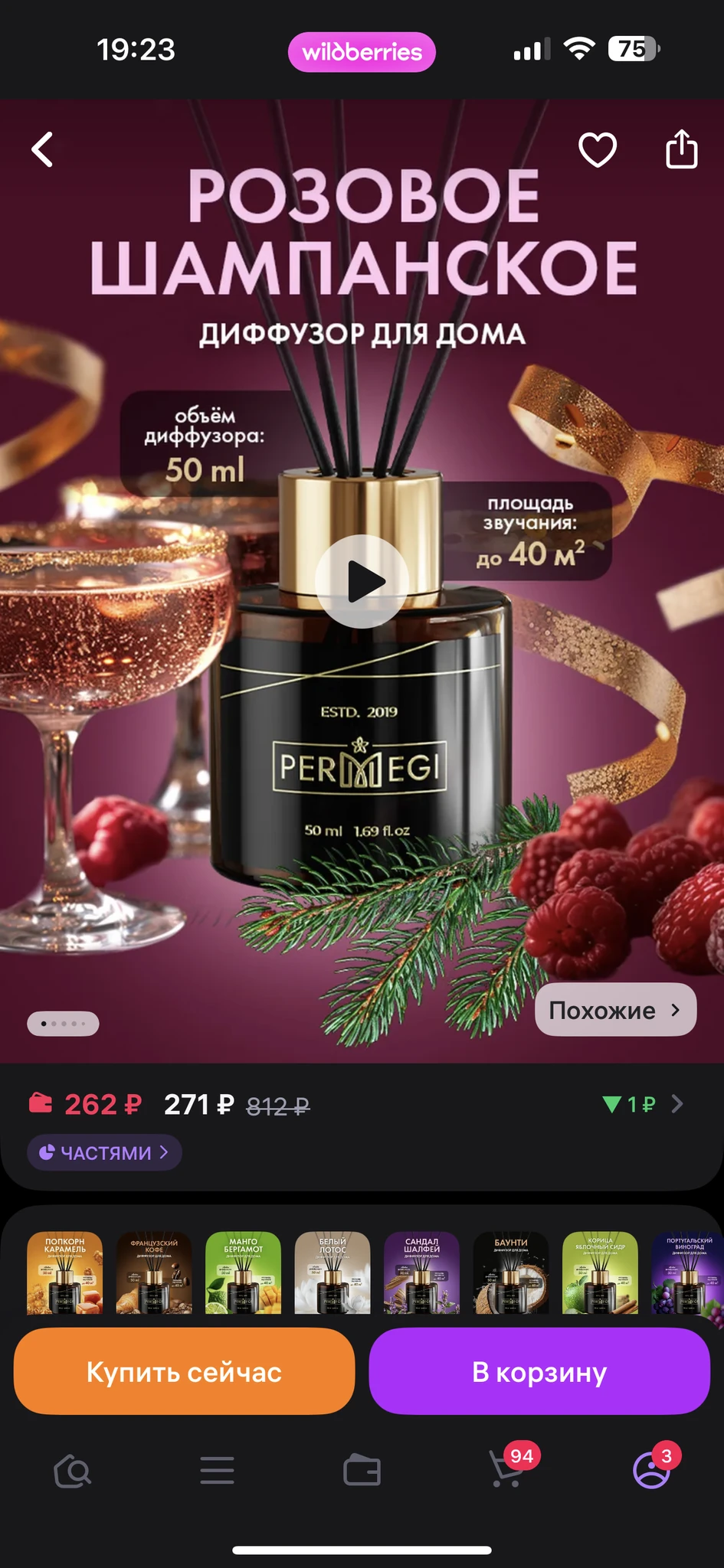Open the Похожие similar items button
This screenshot has height=1568, width=724.
(615, 1010)
